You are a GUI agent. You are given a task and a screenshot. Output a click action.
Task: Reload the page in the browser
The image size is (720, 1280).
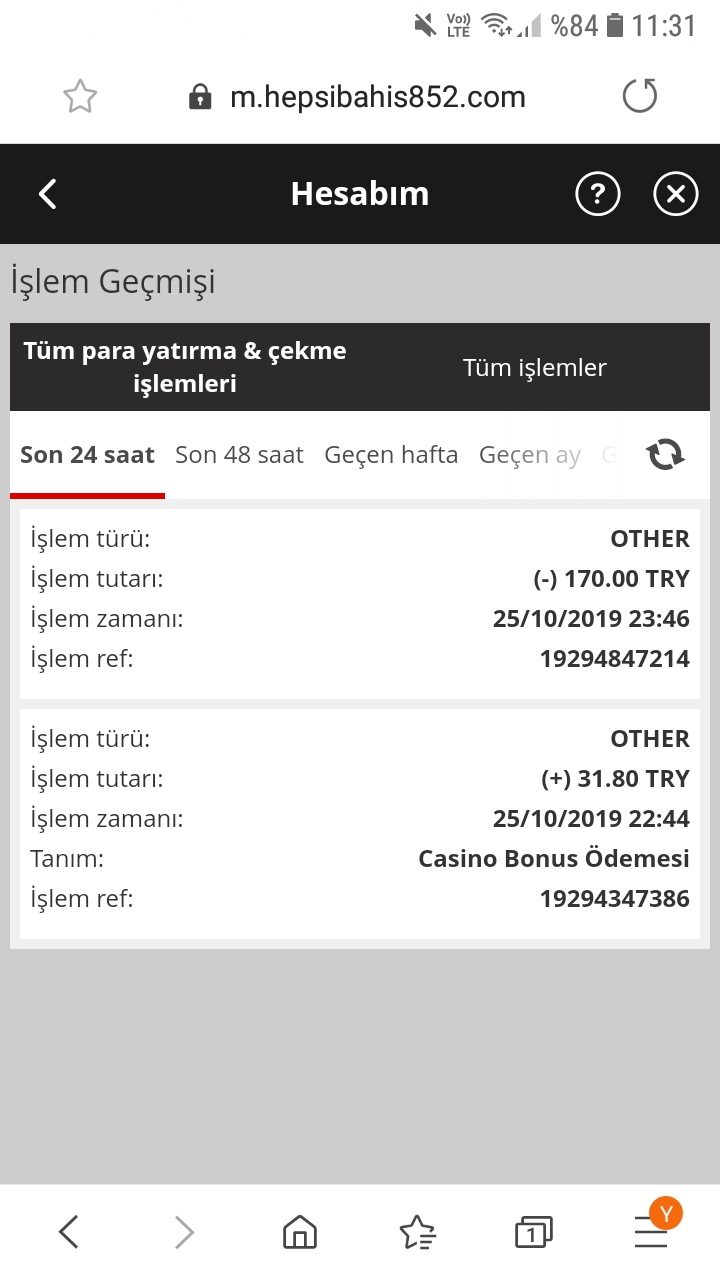point(640,97)
